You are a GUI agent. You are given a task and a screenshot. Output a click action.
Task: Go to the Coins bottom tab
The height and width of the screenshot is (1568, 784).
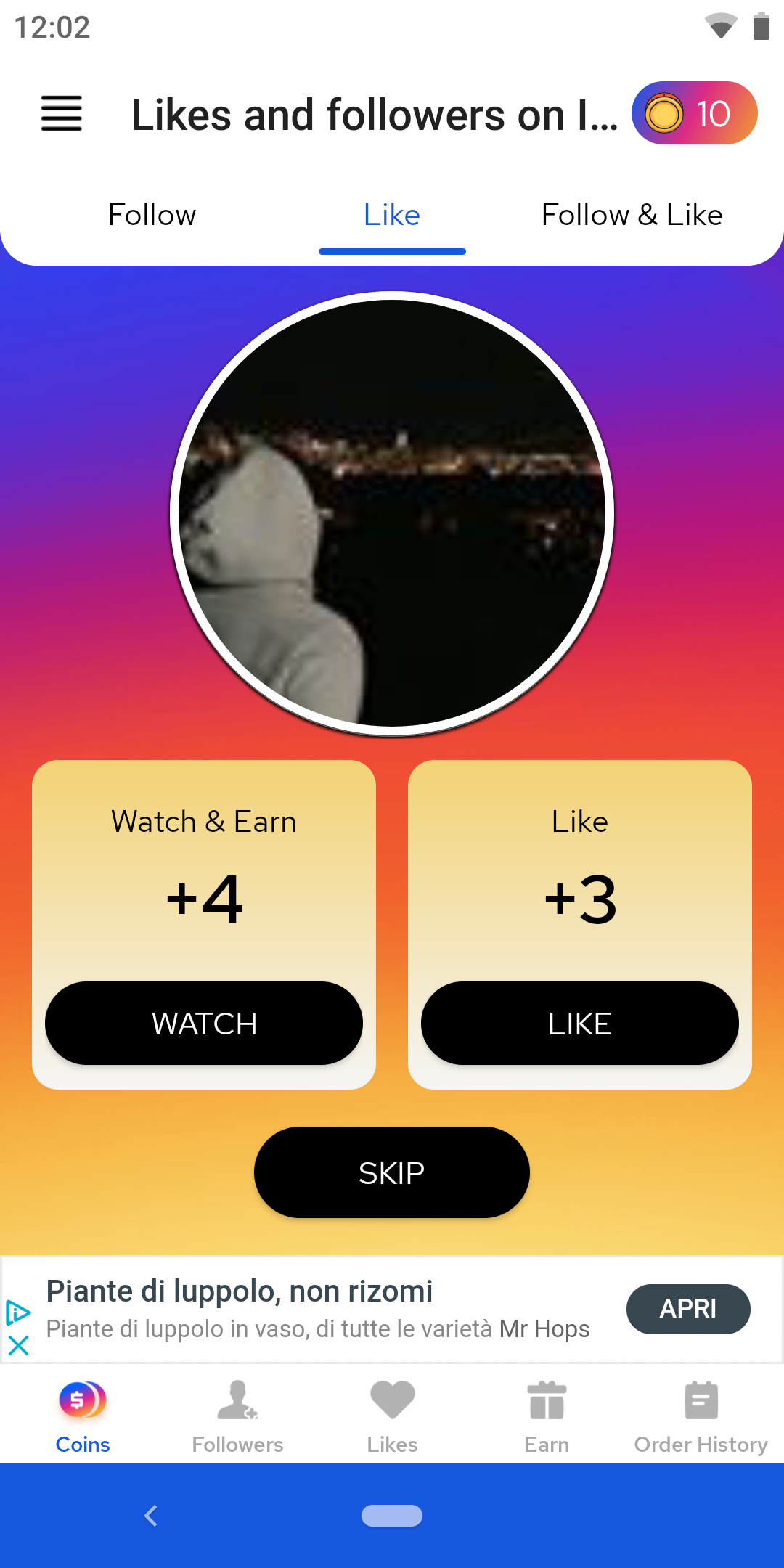(83, 1418)
